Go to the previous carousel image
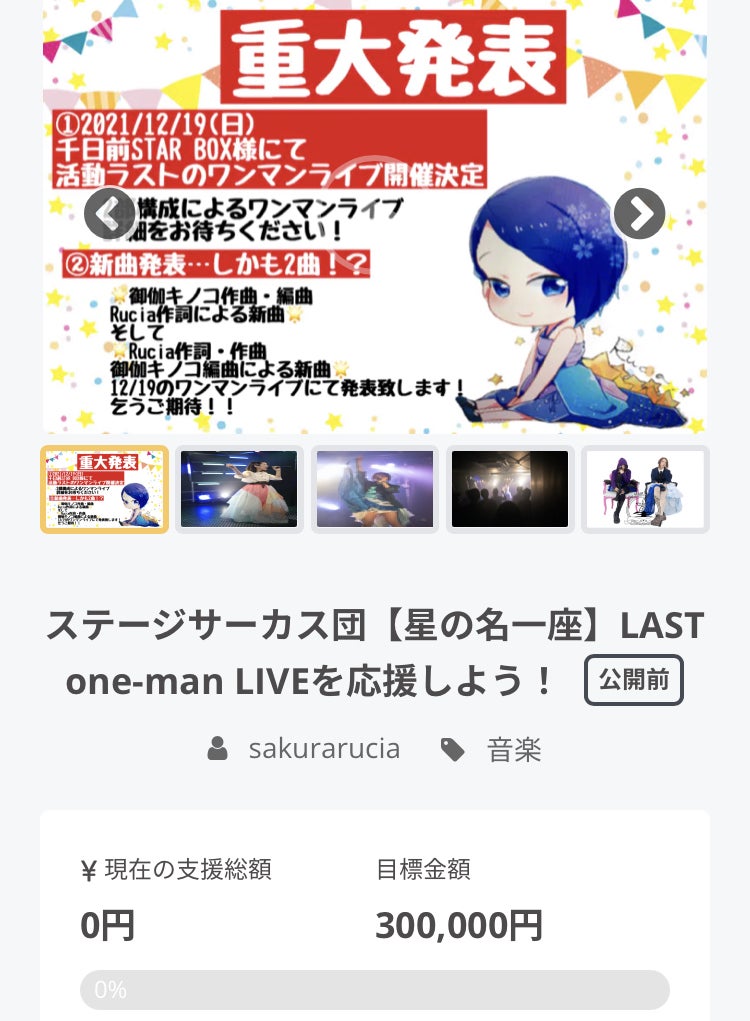Viewport: 750px width, 1021px height. point(109,214)
